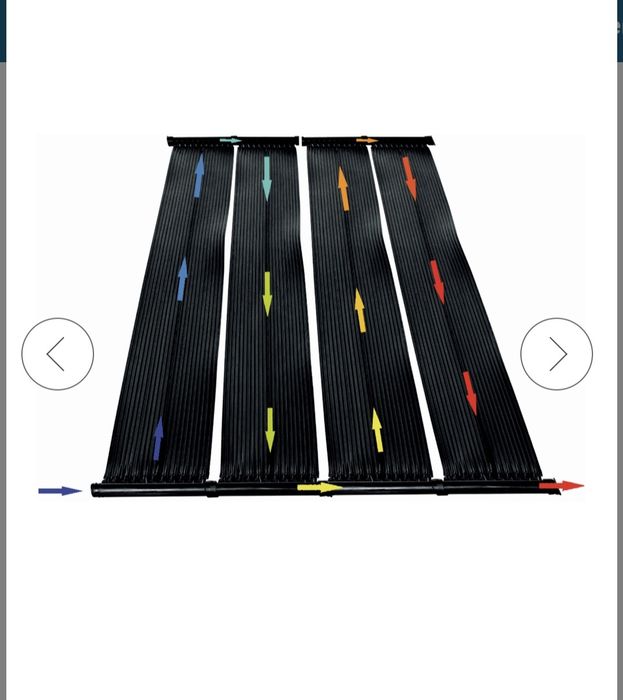The image size is (623, 700).
Task: Go to the previous product image
Action: 57,354
